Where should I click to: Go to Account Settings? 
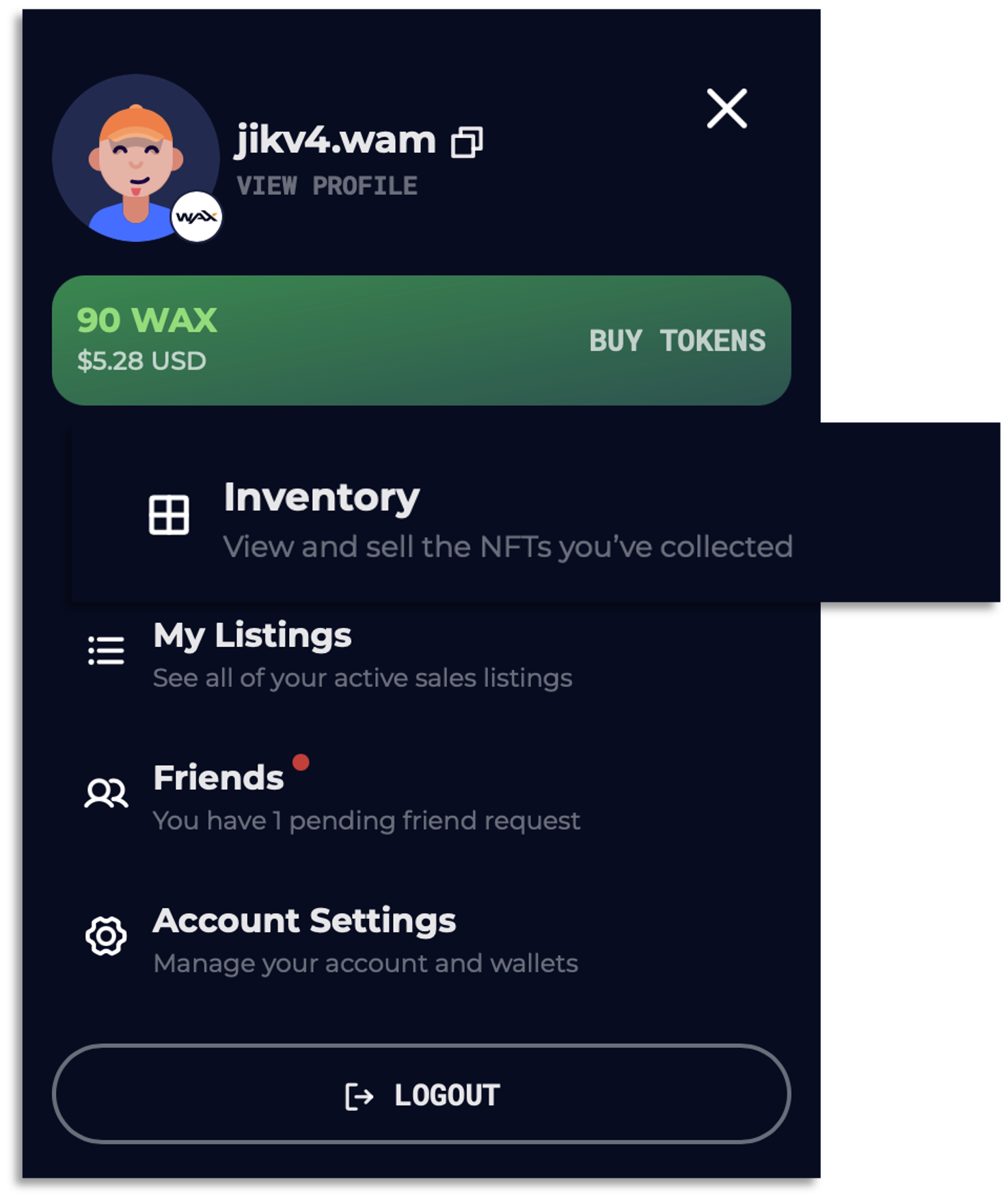304,921
